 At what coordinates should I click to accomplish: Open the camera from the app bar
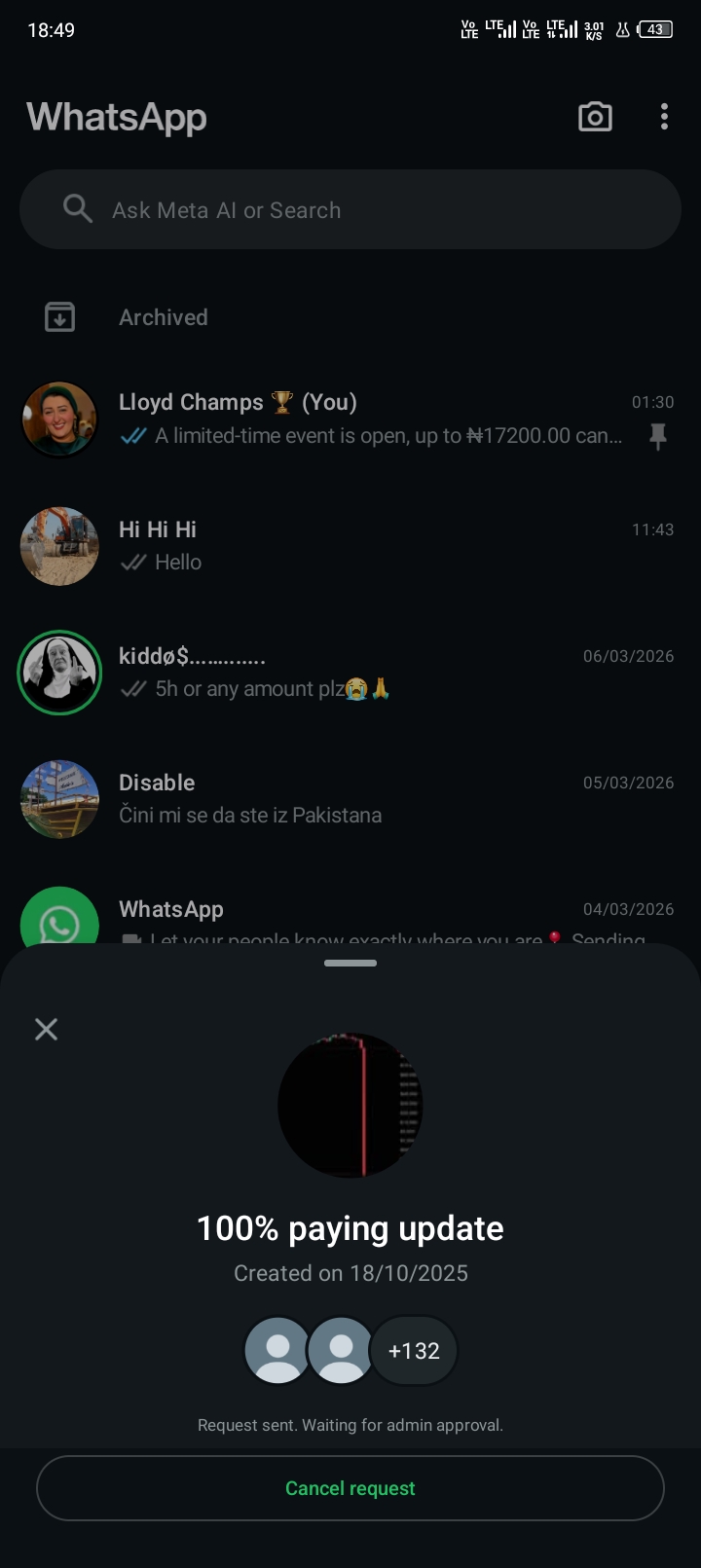coord(595,117)
